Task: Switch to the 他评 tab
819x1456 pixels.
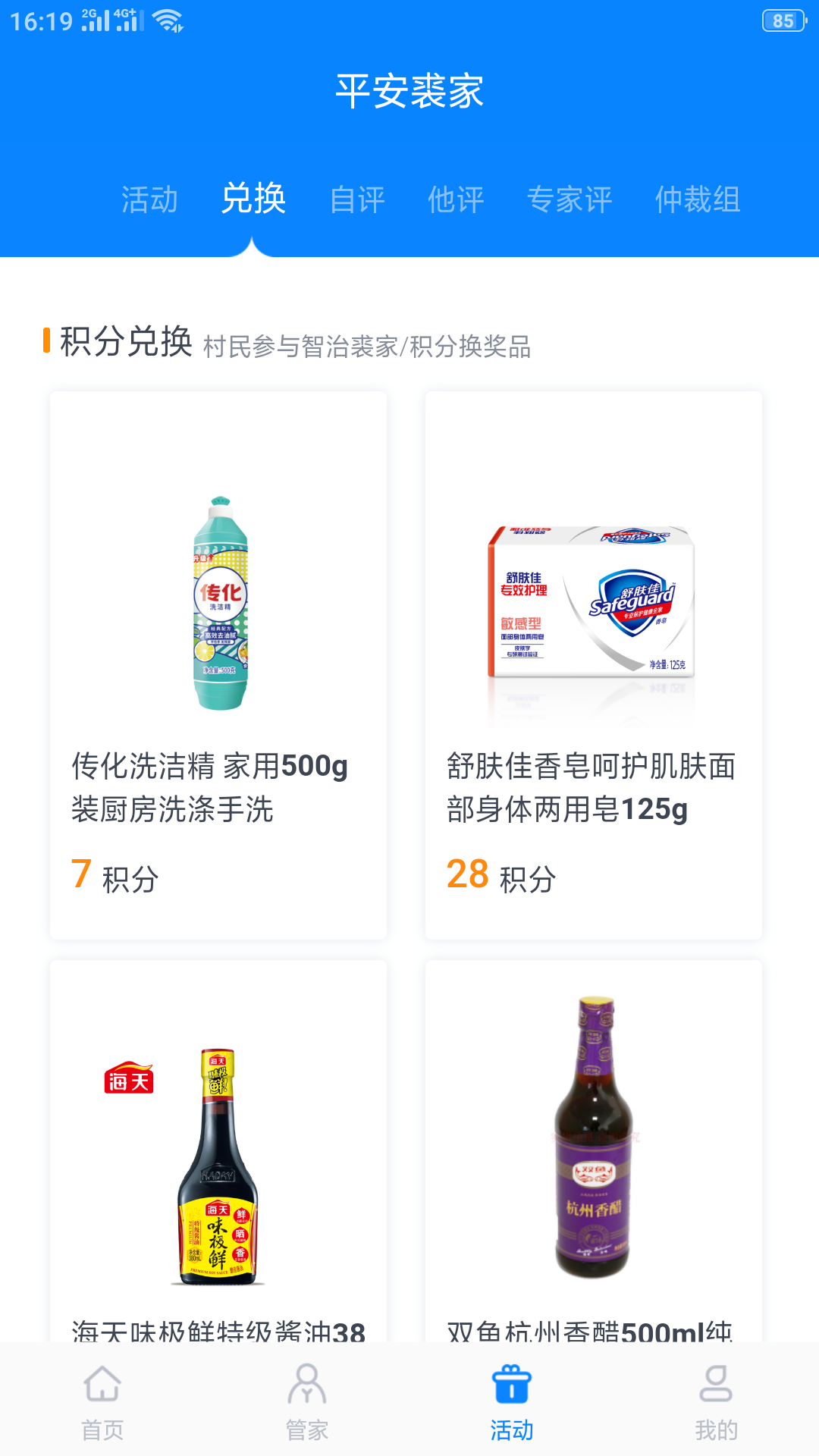Action: [x=456, y=199]
